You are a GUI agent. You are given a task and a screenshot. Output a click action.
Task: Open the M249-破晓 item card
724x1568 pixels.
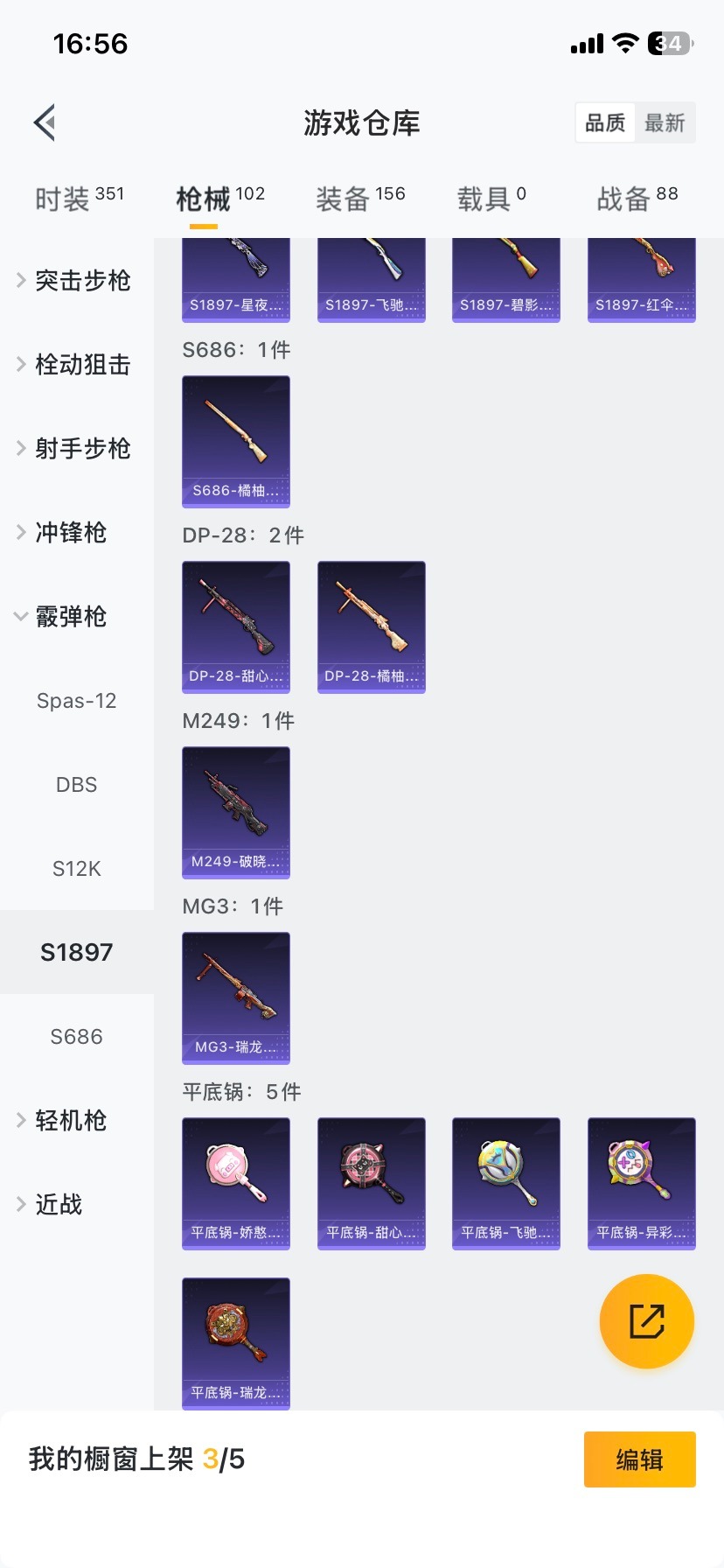(235, 813)
